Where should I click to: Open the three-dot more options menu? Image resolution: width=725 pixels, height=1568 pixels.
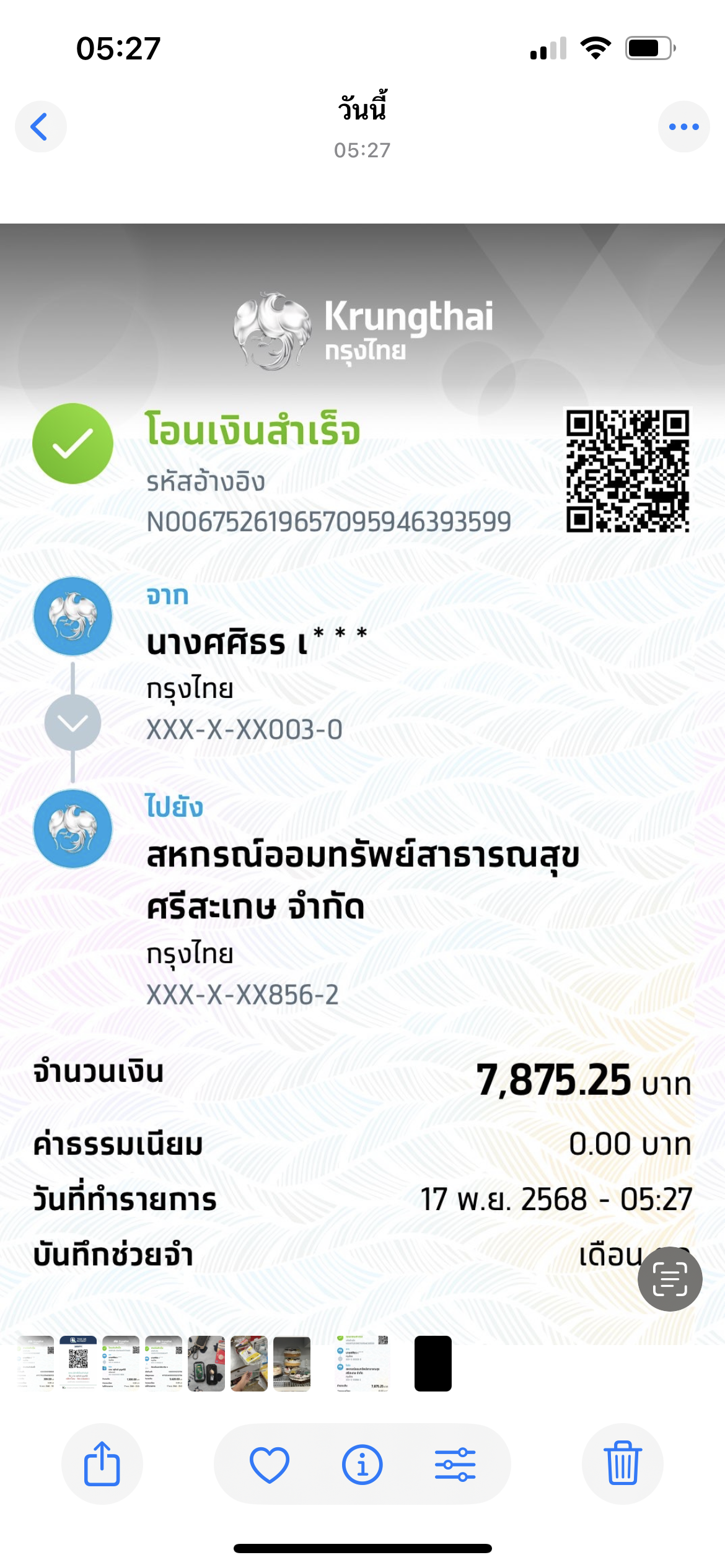683,127
